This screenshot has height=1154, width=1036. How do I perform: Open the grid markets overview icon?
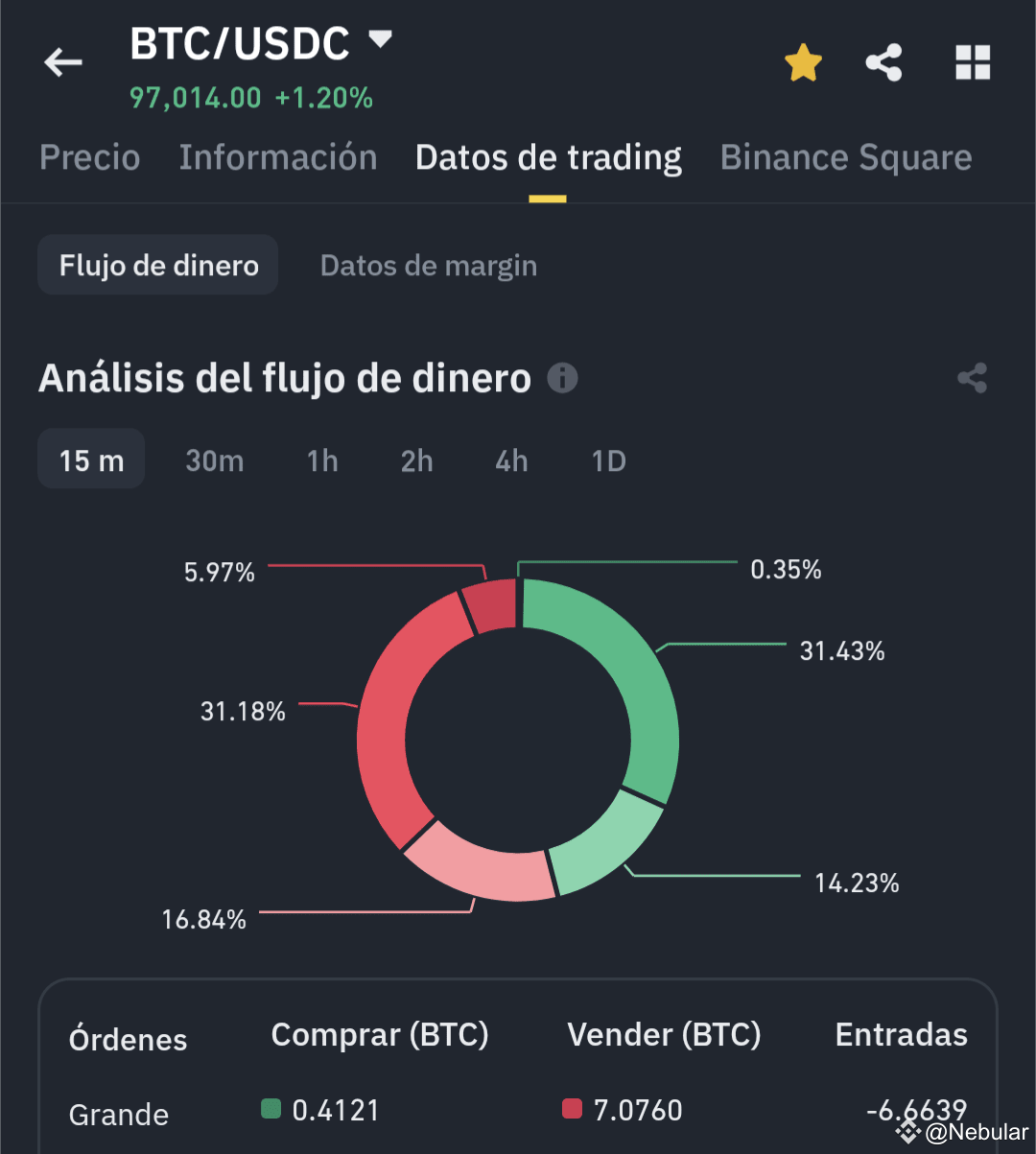(x=972, y=61)
